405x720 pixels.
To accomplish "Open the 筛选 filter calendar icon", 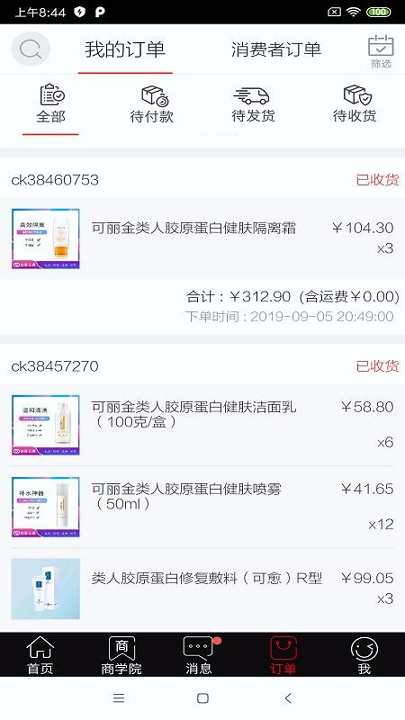I will pyautogui.click(x=381, y=51).
